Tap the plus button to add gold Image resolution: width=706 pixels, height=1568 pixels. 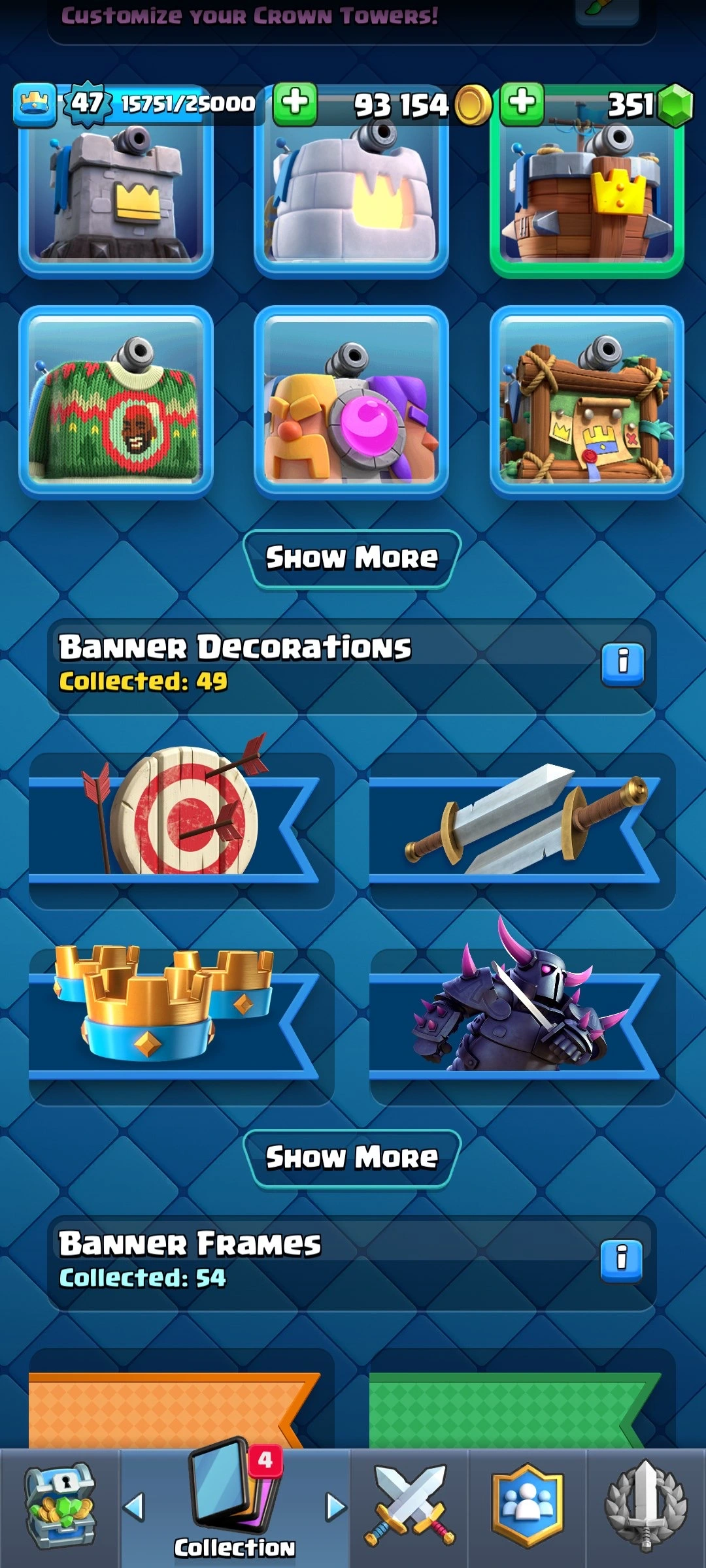coord(295,103)
